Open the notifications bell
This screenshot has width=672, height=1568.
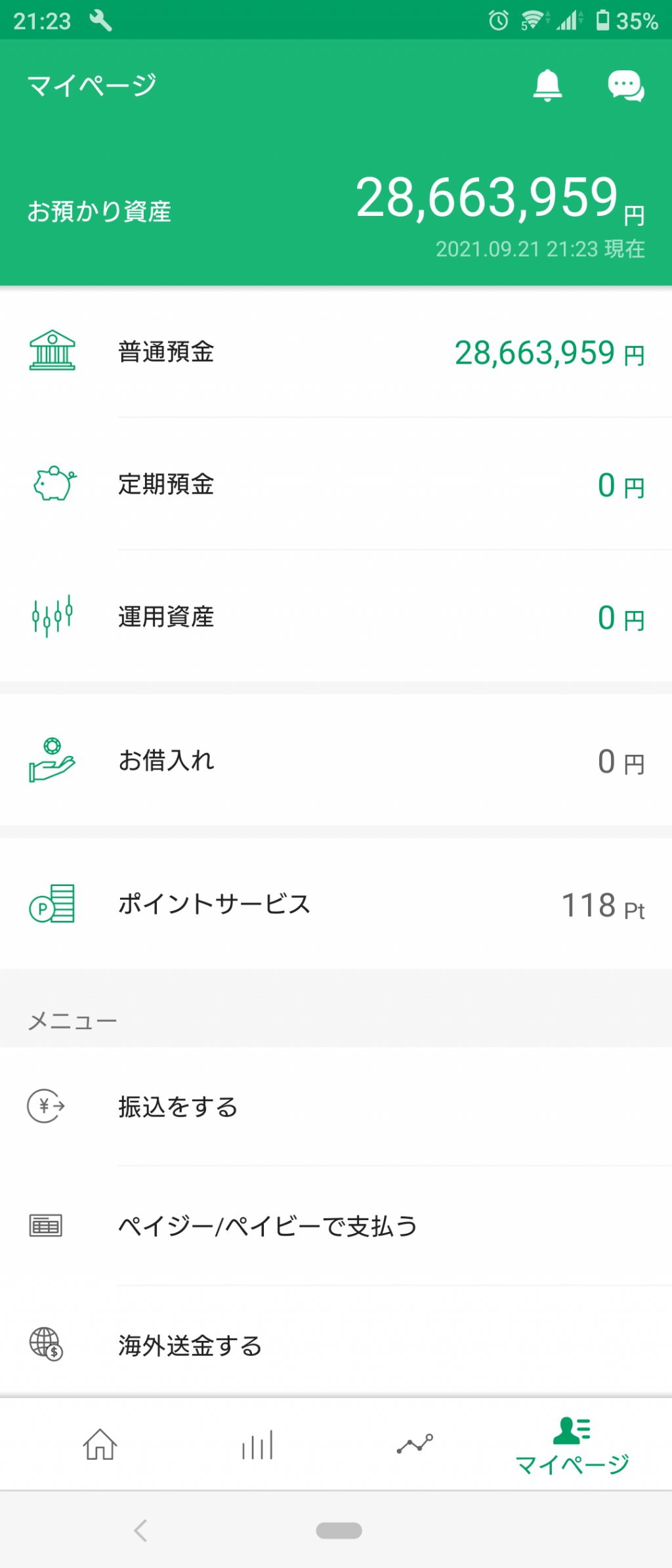tap(547, 85)
